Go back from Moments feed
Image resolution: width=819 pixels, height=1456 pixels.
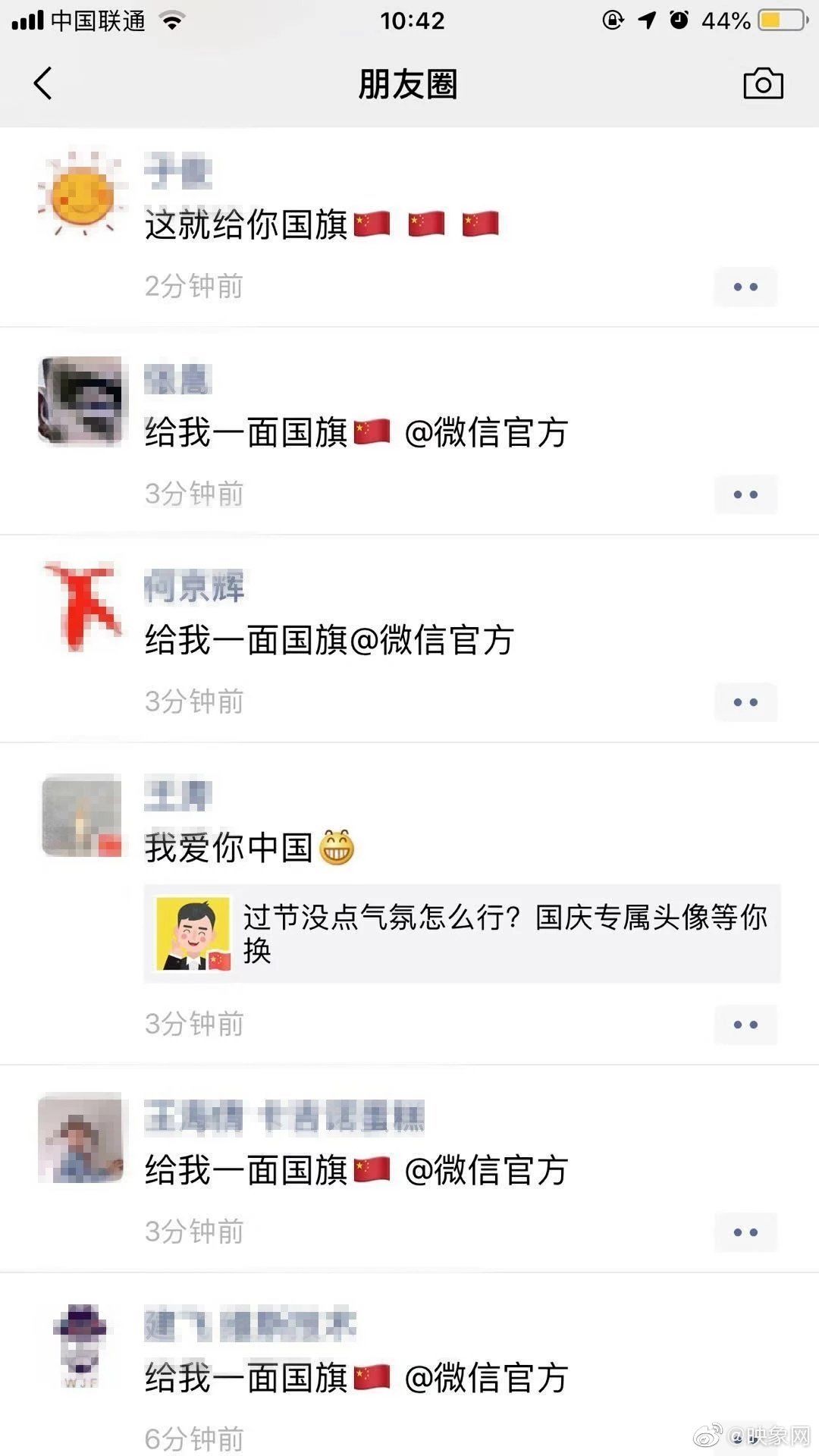pos(43,83)
